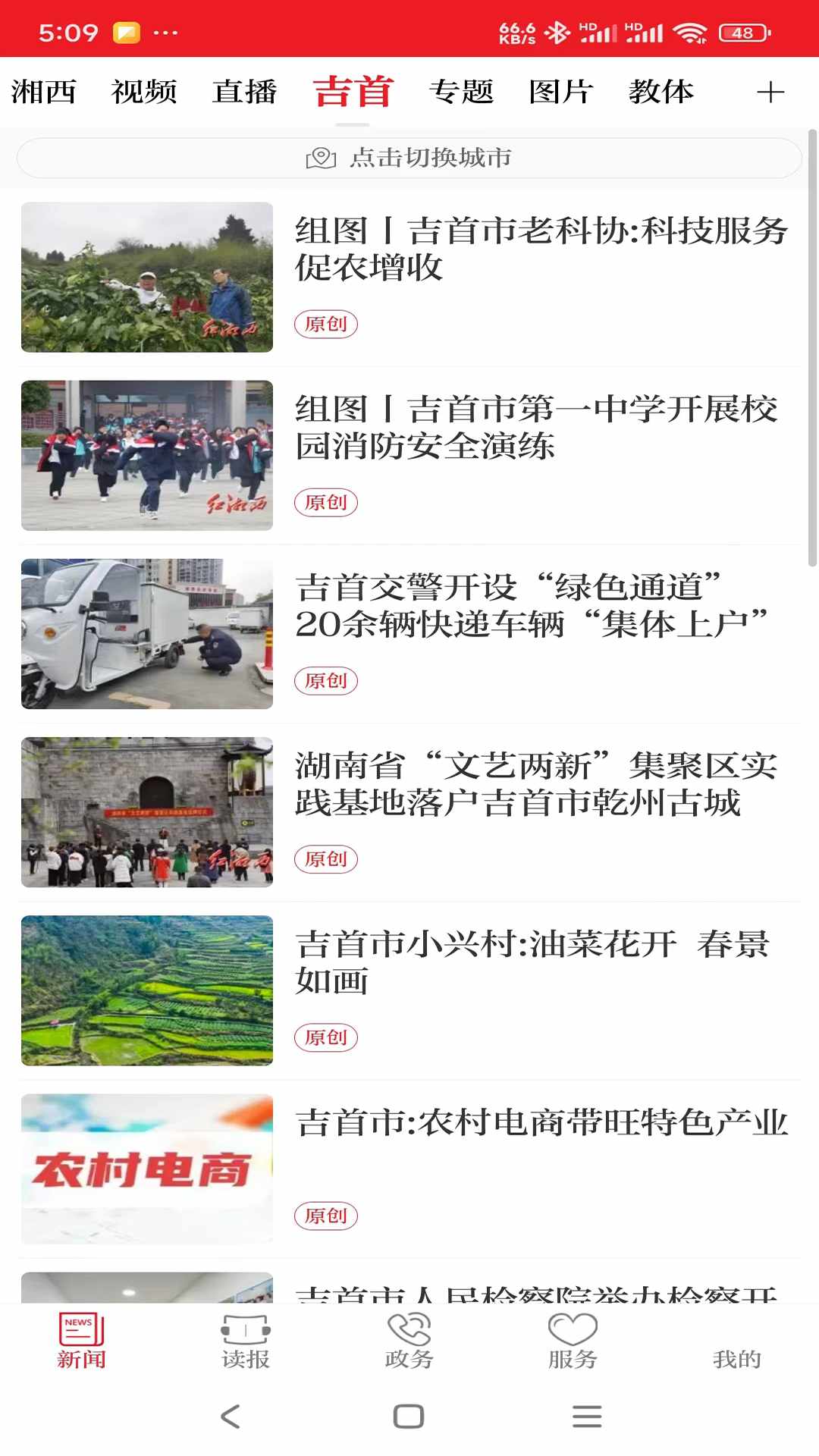Select the 新闻 bottom tab
This screenshot has width=819, height=1456.
(82, 1342)
